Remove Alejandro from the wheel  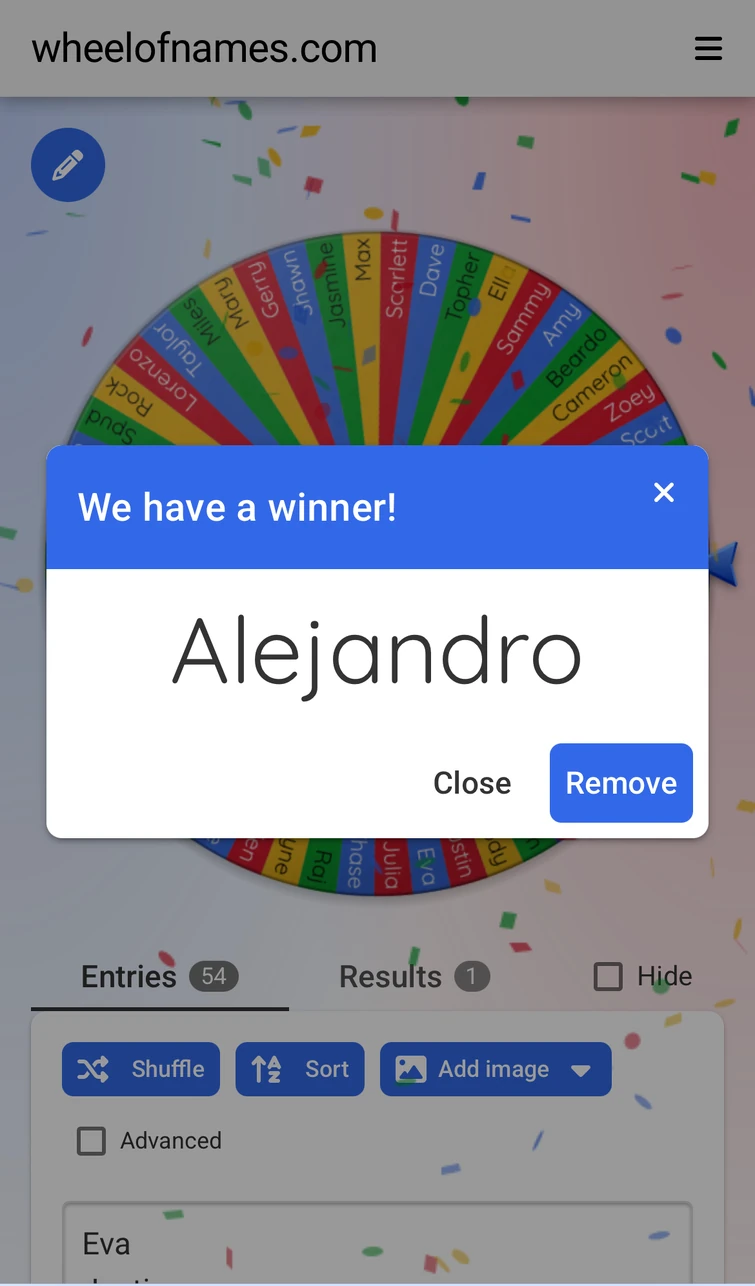(621, 783)
